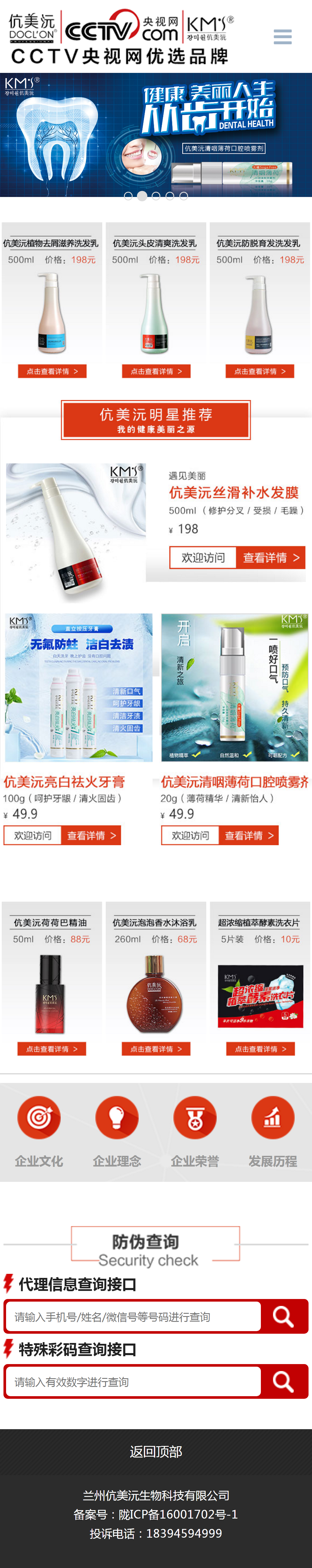The image size is (312, 1568).
Task: Search the special color code
Action: coord(283,1382)
